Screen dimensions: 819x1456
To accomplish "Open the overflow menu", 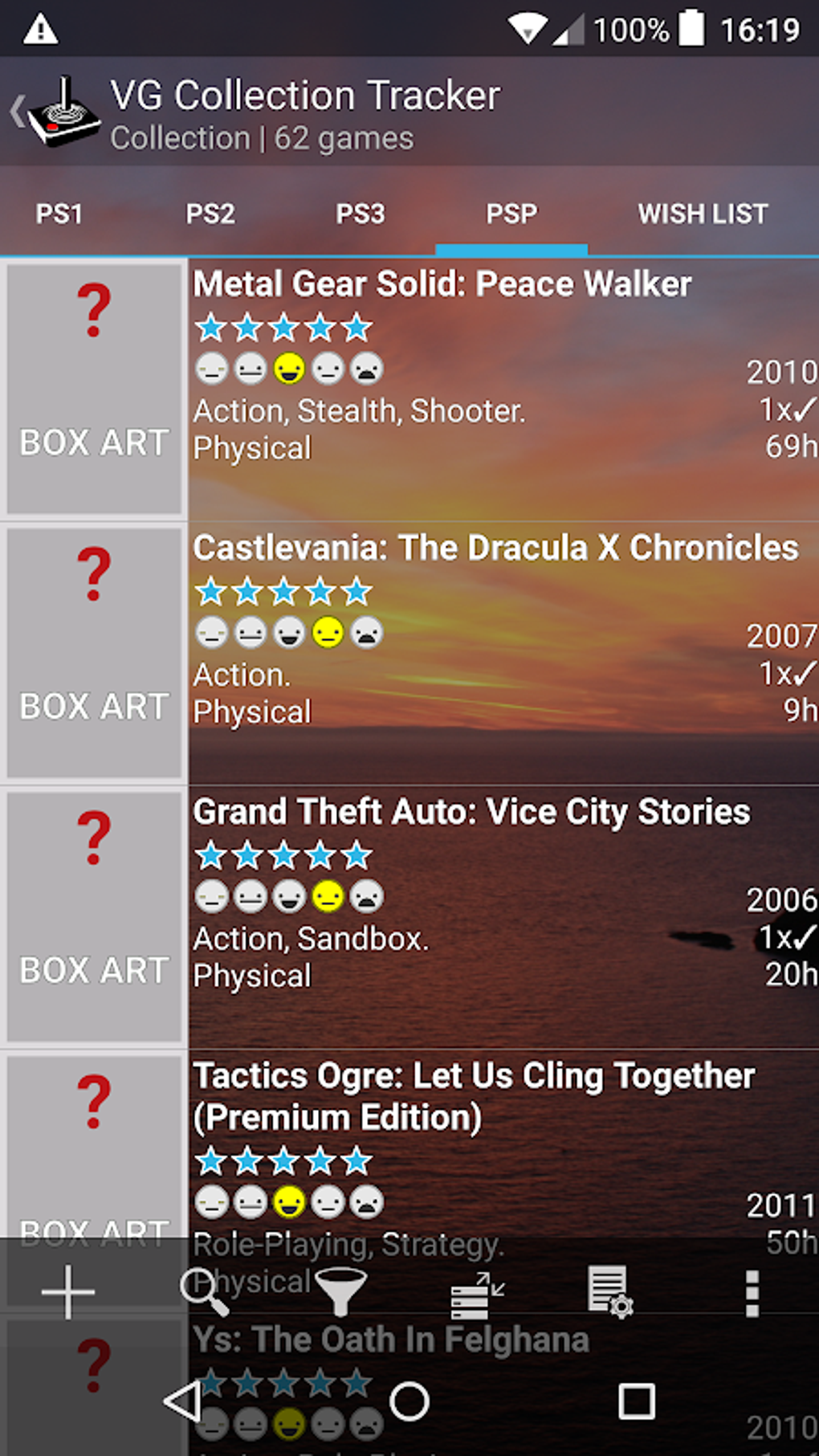I will (x=752, y=1293).
